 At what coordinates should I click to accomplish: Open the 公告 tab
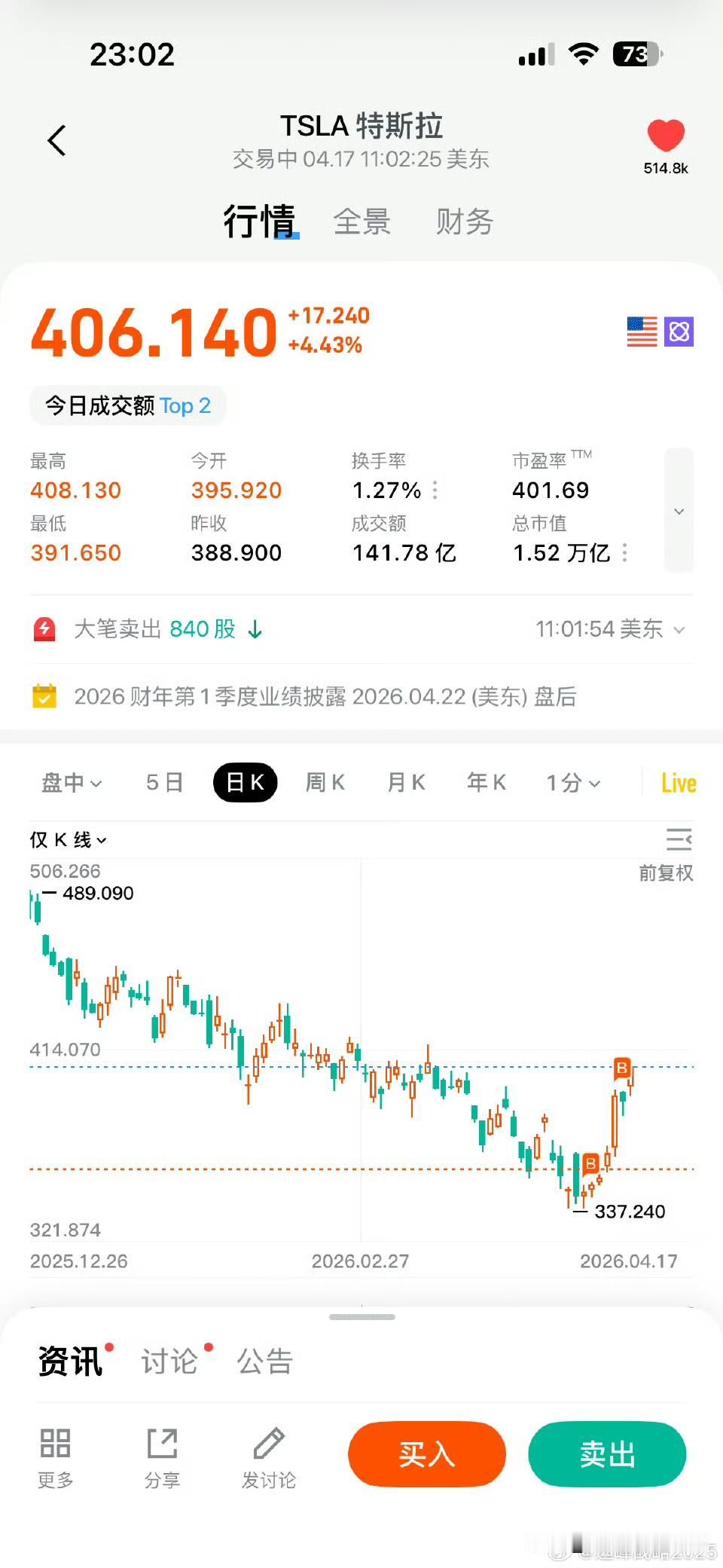265,1360
